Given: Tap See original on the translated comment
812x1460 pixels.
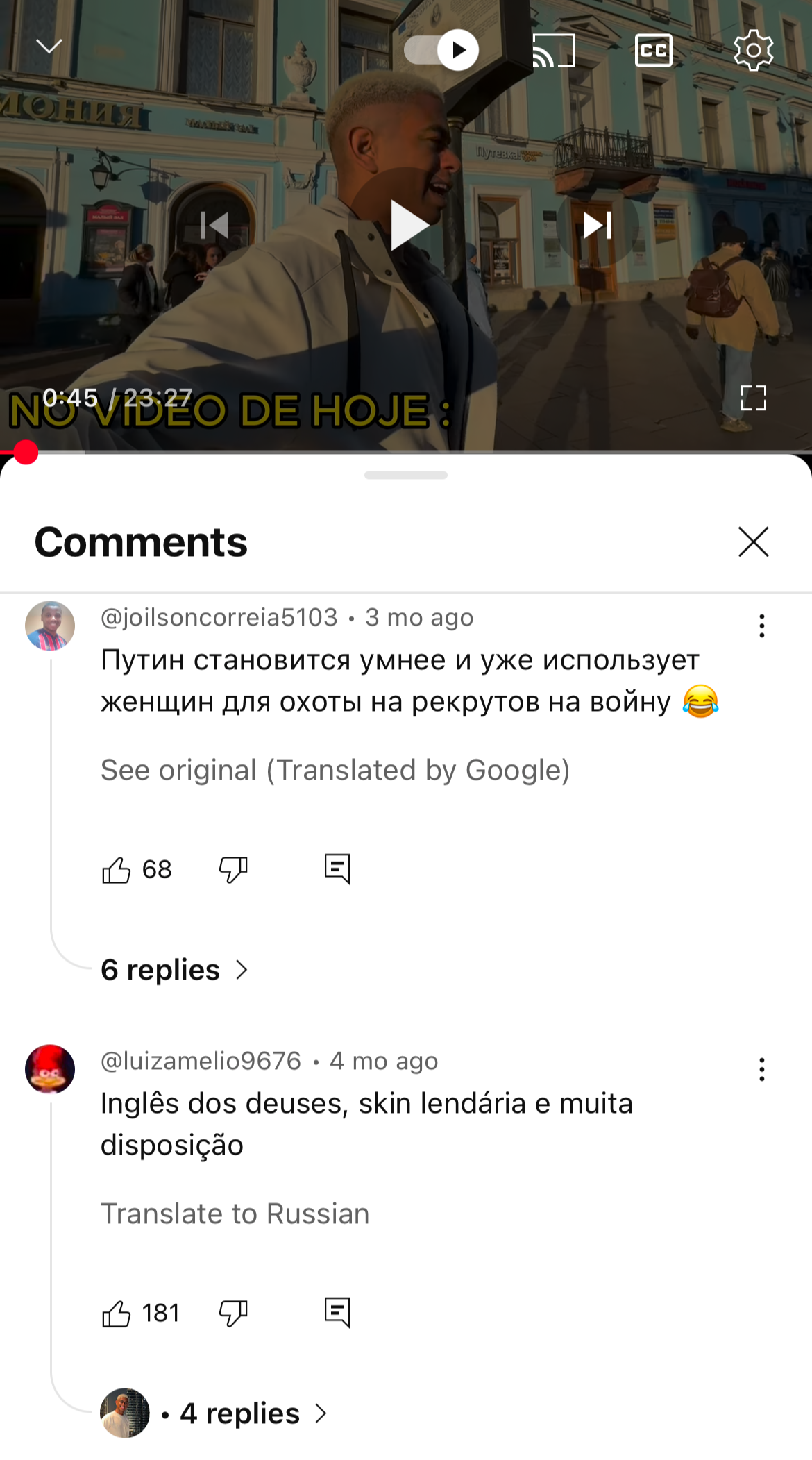Looking at the screenshot, I should point(335,770).
